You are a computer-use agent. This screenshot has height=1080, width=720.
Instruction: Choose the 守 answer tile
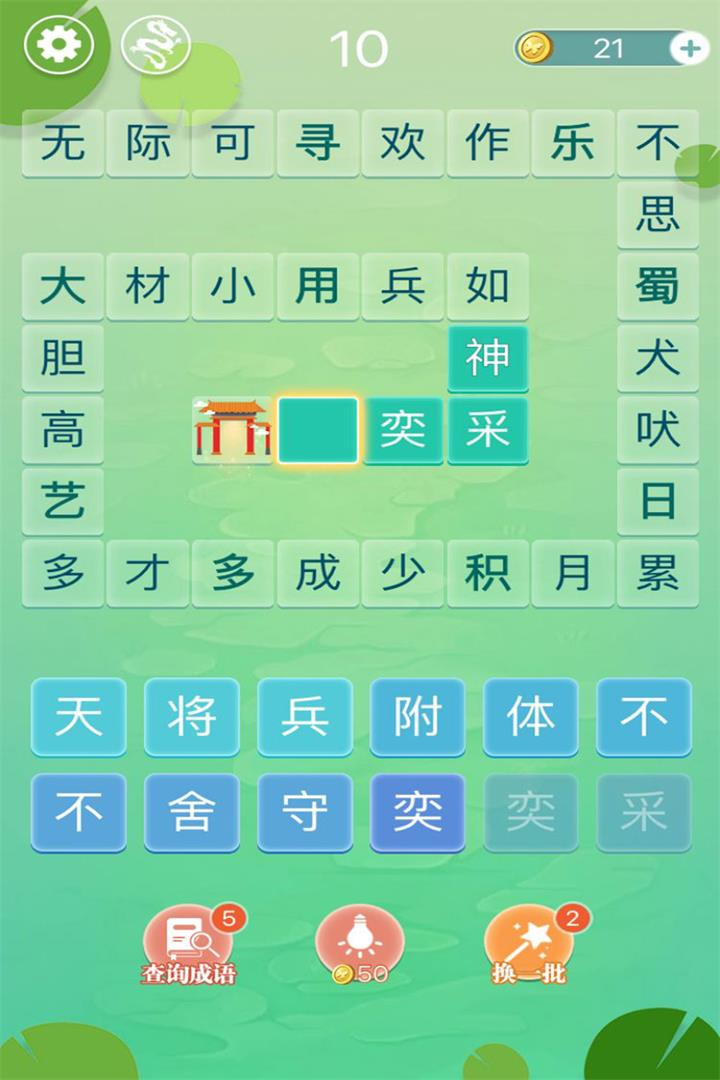click(x=305, y=812)
